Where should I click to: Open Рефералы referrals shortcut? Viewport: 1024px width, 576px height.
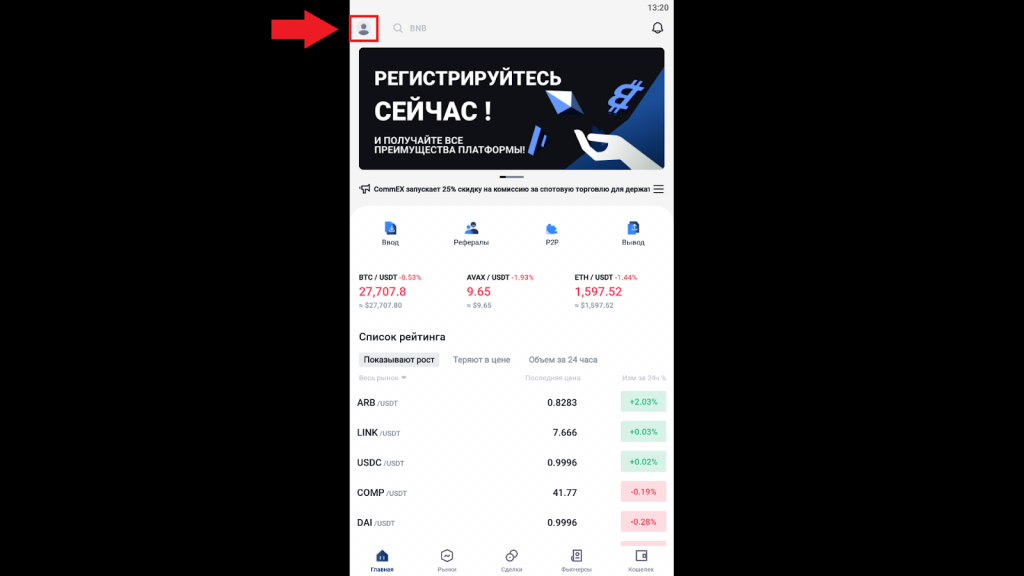pos(471,234)
